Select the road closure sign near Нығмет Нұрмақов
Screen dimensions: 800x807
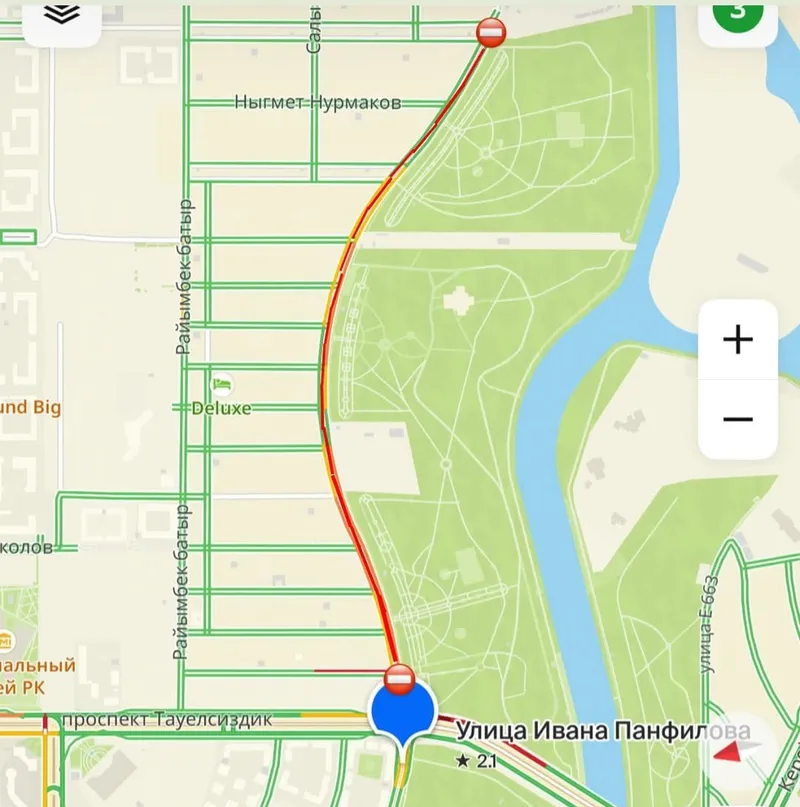click(491, 33)
